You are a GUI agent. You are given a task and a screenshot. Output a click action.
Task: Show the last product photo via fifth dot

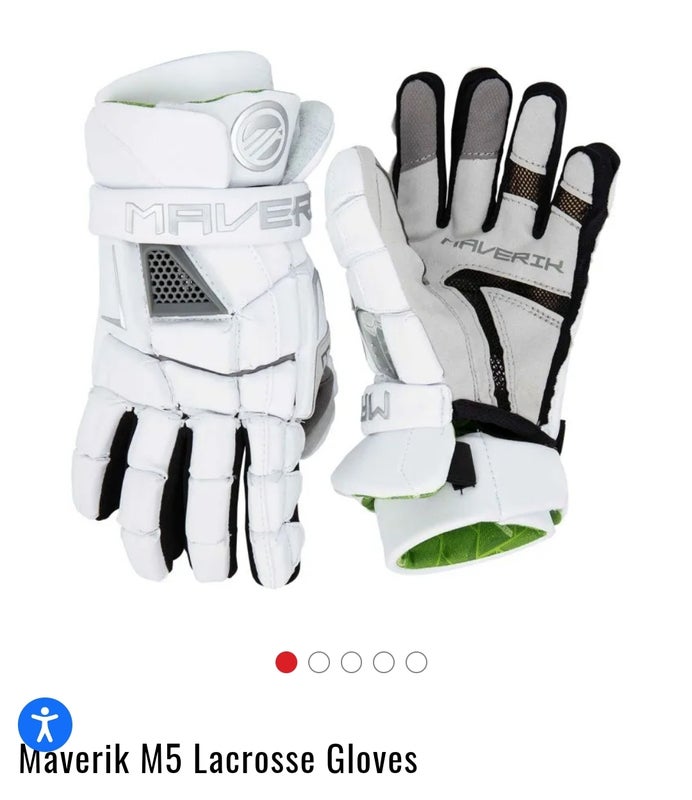(416, 662)
